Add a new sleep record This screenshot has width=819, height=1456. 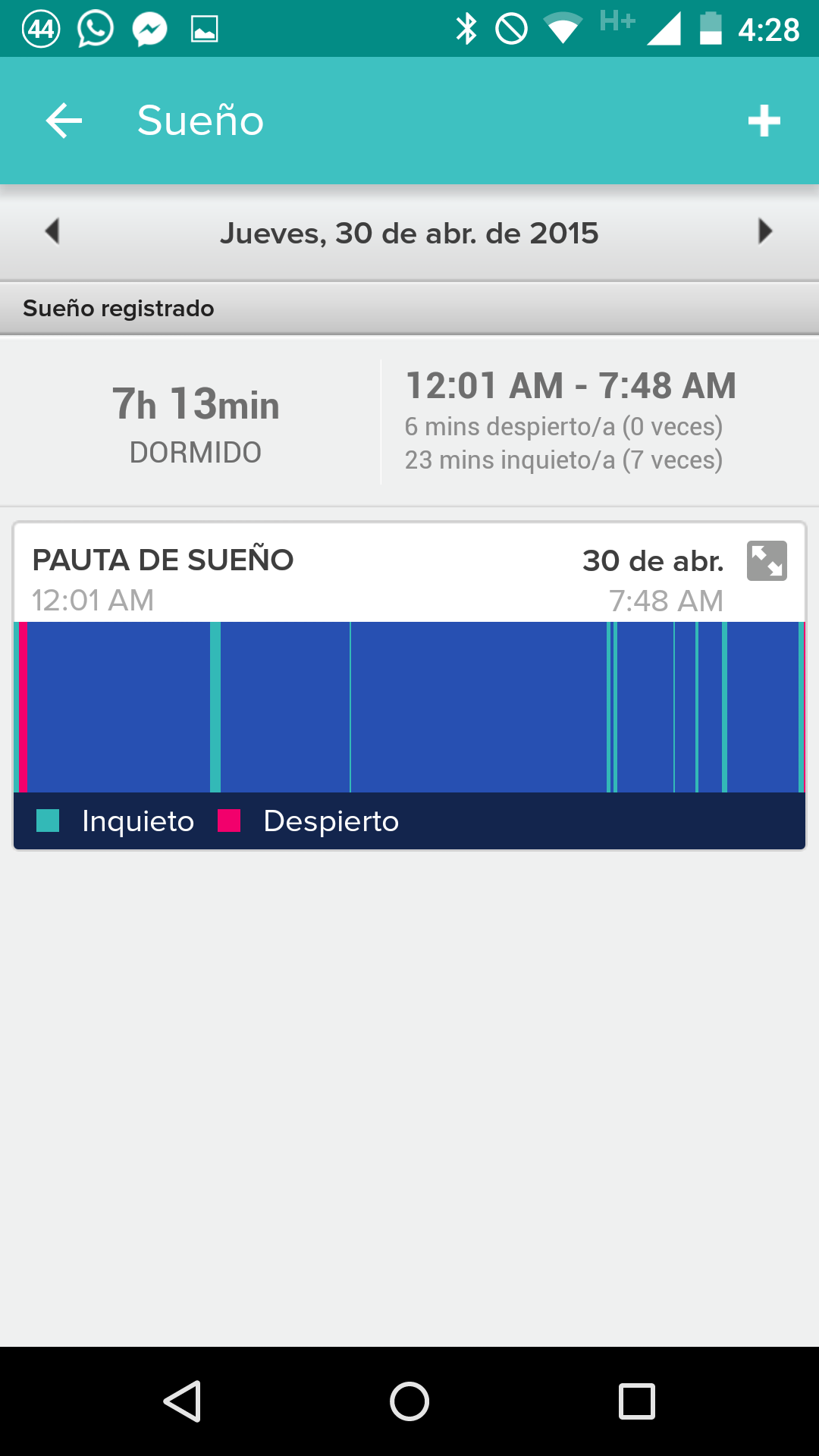point(764,121)
